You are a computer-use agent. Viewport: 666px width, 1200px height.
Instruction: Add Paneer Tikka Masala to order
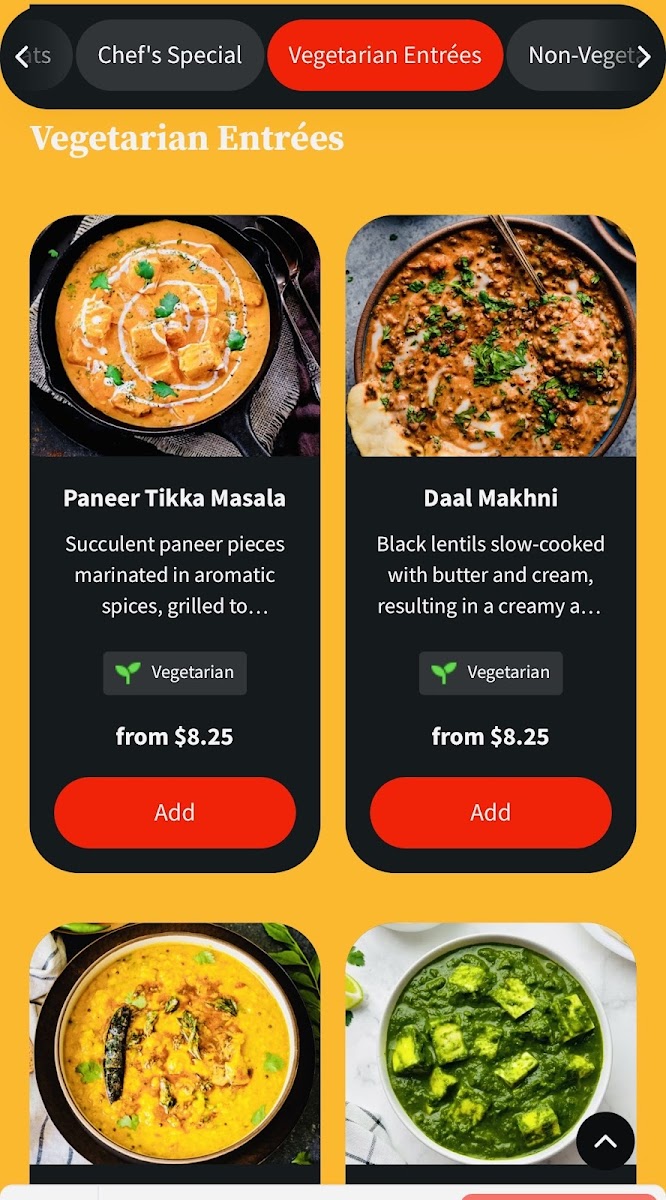175,812
